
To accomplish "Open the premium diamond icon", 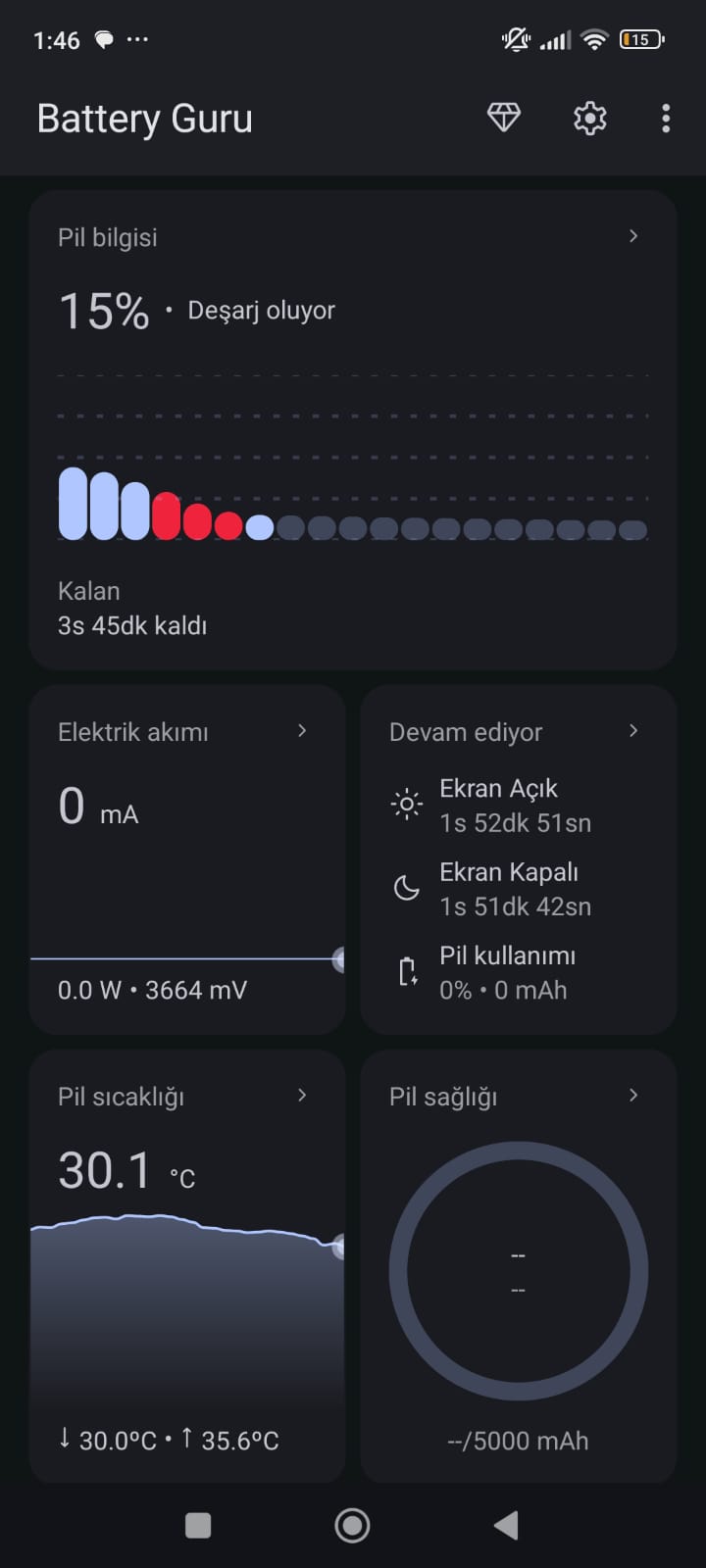I will (504, 119).
